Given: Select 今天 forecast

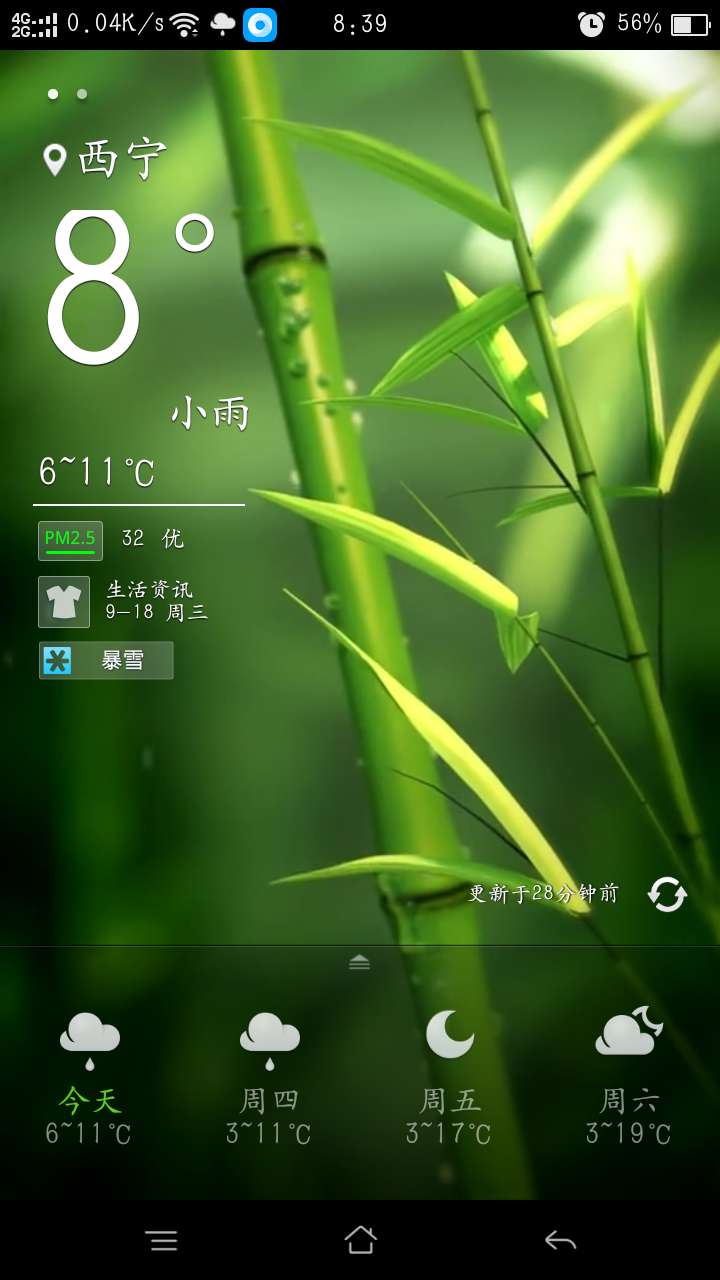Looking at the screenshot, I should pos(90,1075).
